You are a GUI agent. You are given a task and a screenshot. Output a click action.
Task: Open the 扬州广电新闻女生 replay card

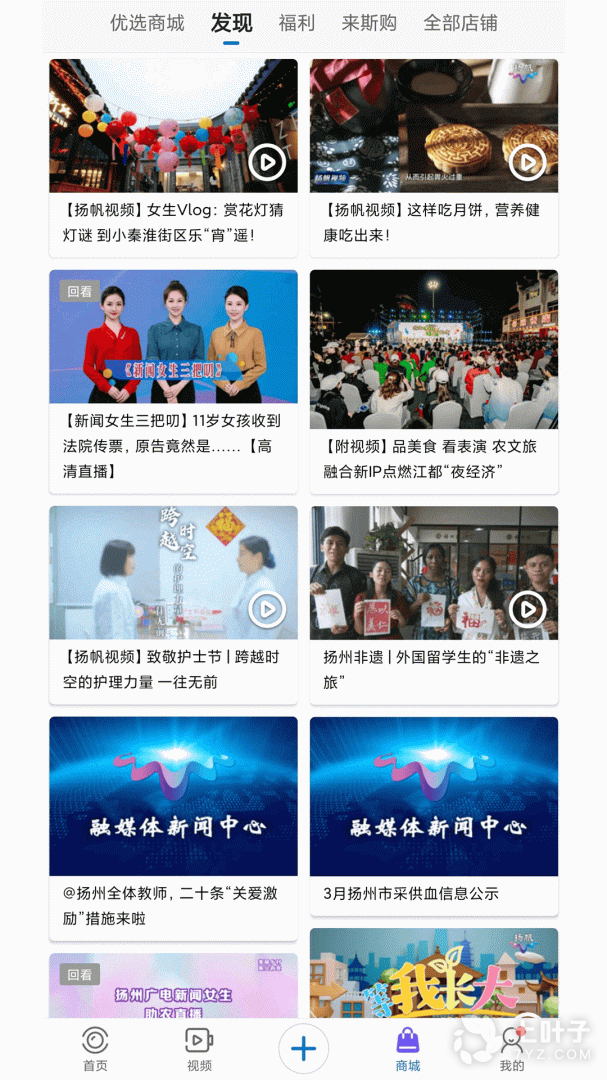click(x=173, y=985)
